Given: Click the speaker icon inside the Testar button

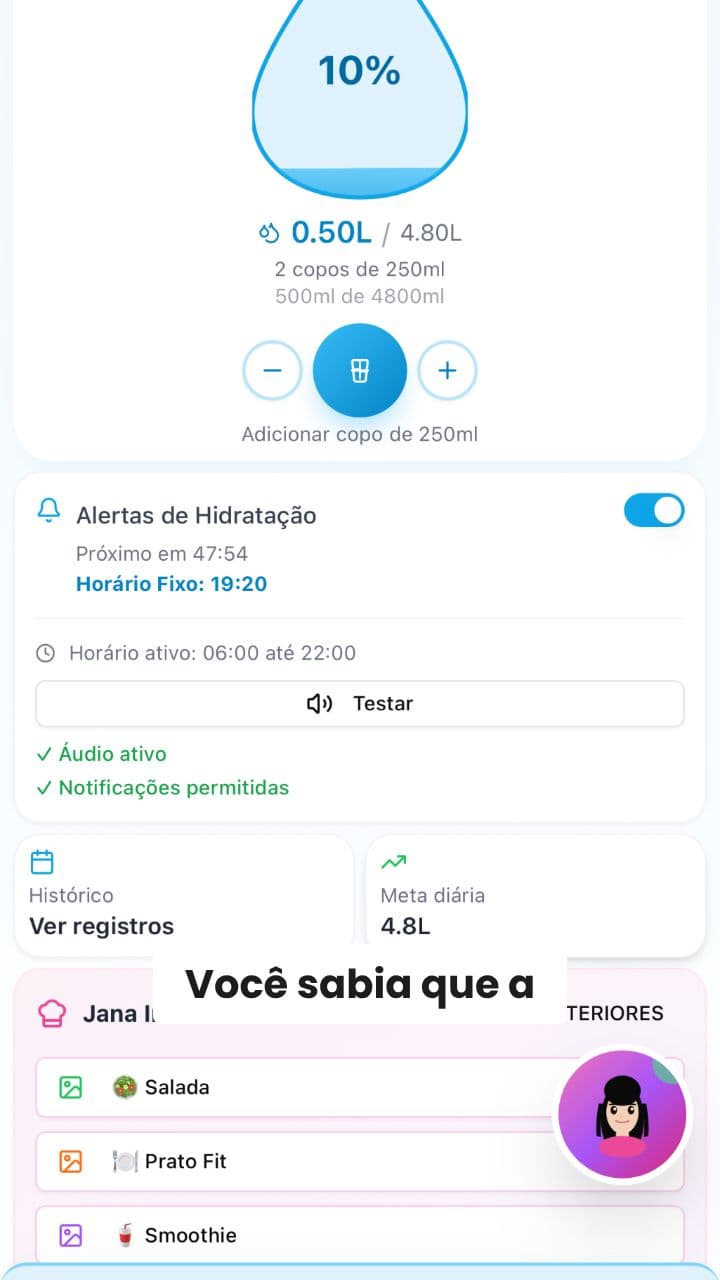Looking at the screenshot, I should [x=320, y=703].
